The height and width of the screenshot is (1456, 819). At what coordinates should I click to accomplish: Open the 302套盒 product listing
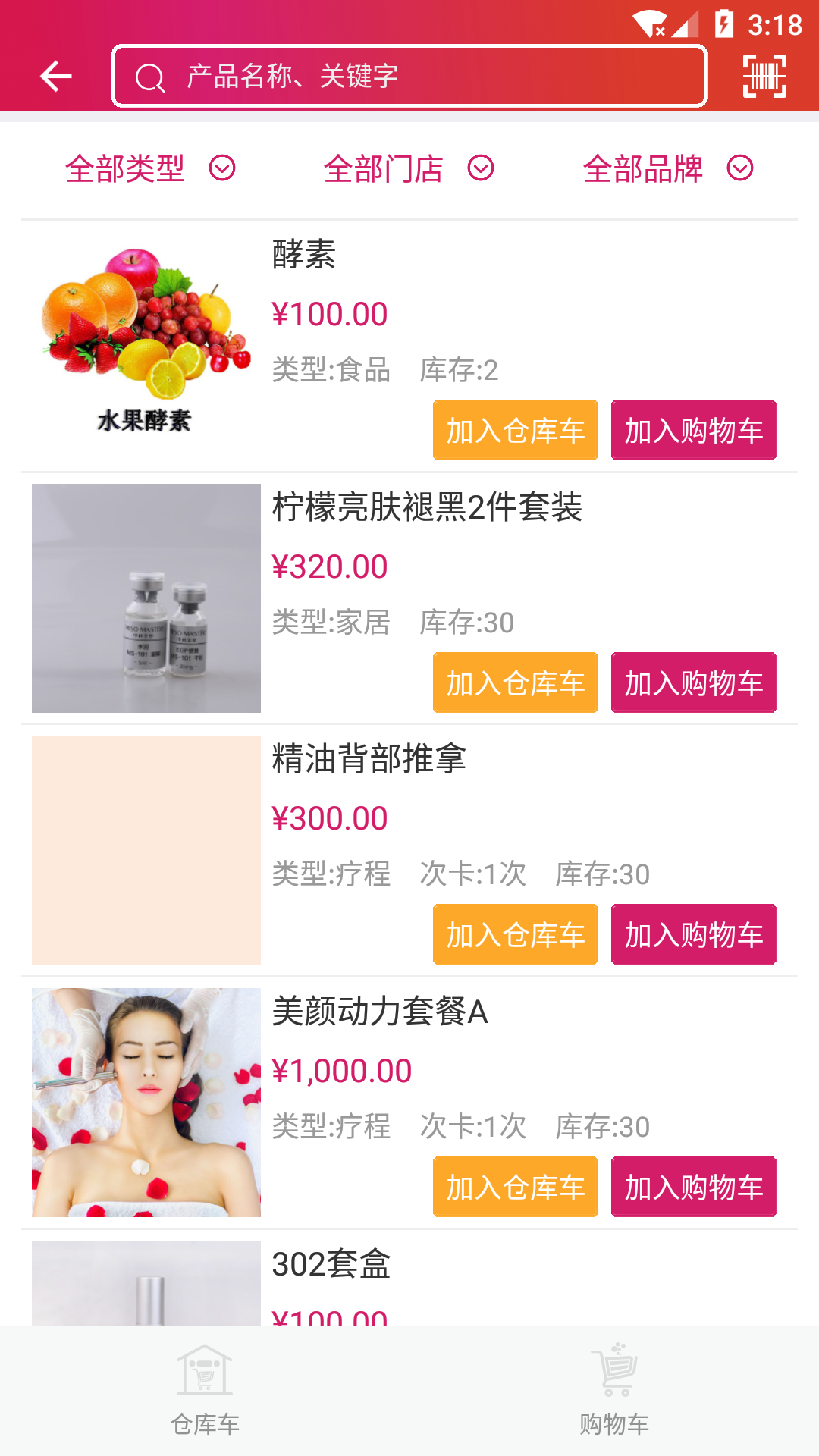pos(331,1265)
